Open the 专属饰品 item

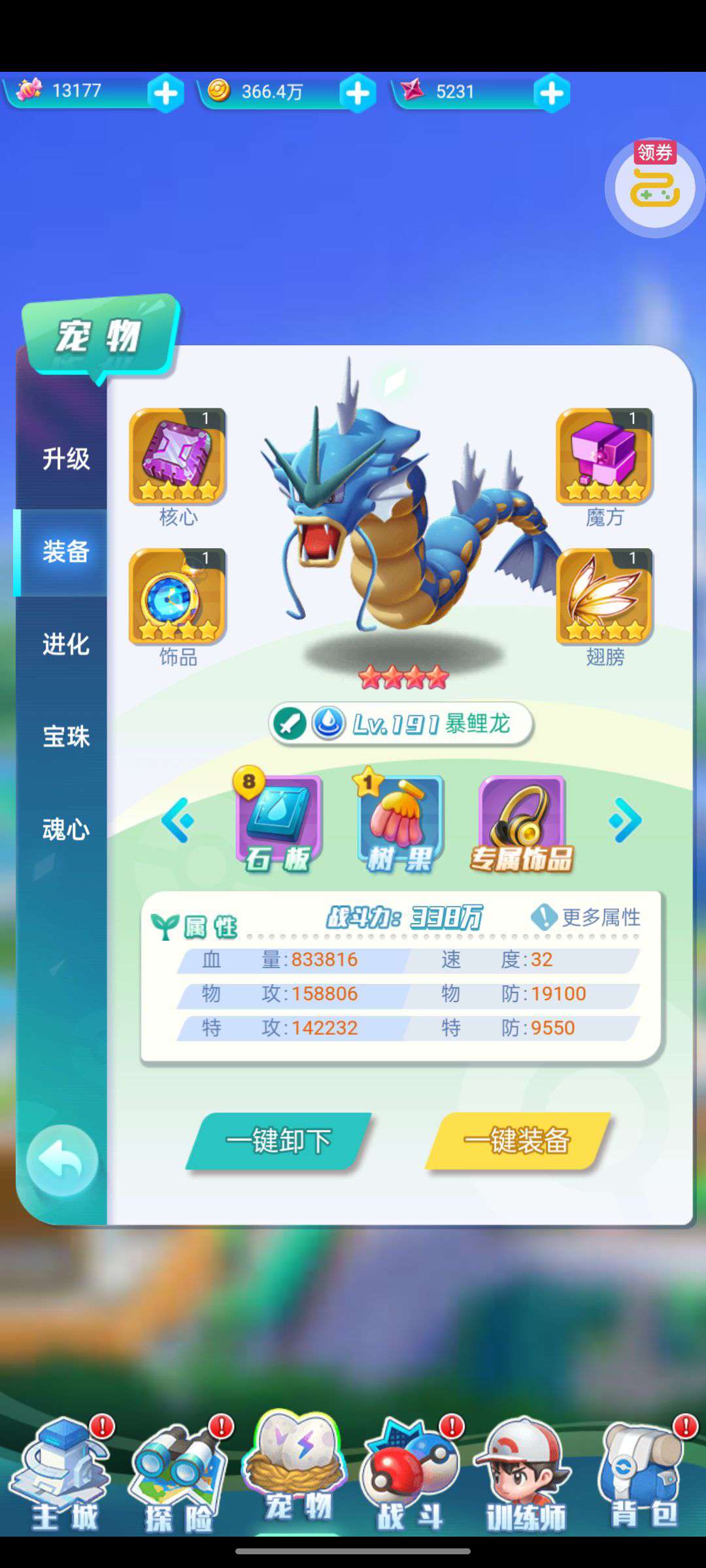(522, 823)
